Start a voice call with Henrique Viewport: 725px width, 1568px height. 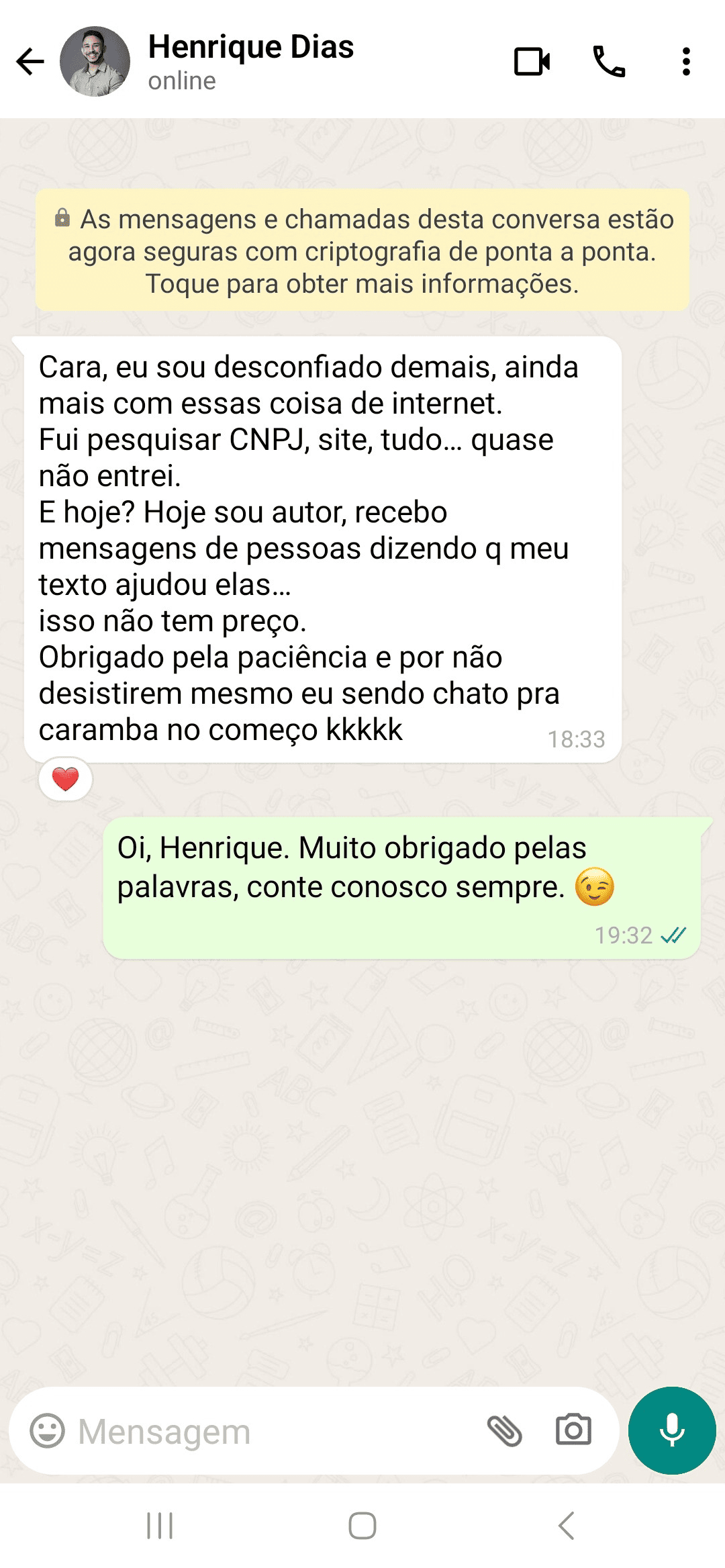coord(609,62)
